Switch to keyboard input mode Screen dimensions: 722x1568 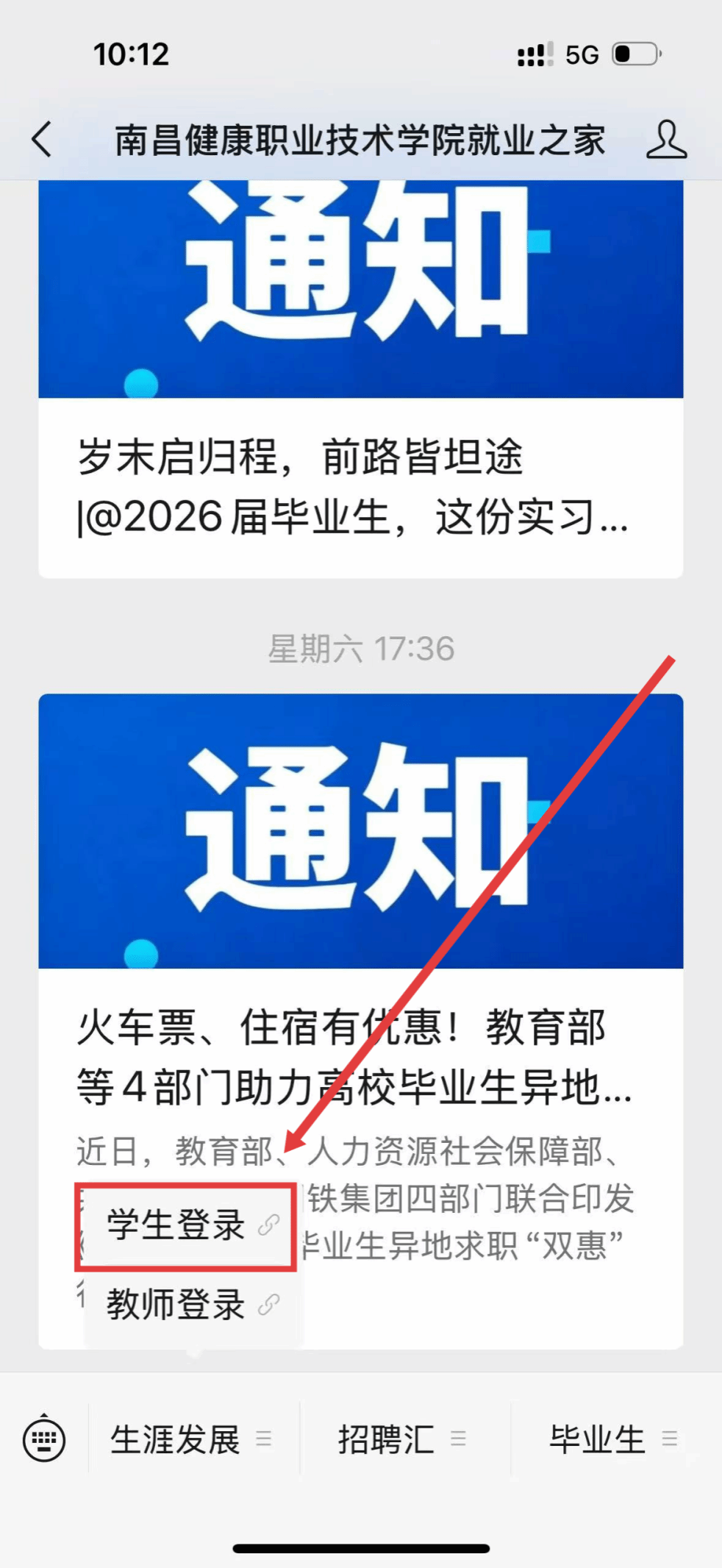[x=44, y=1439]
